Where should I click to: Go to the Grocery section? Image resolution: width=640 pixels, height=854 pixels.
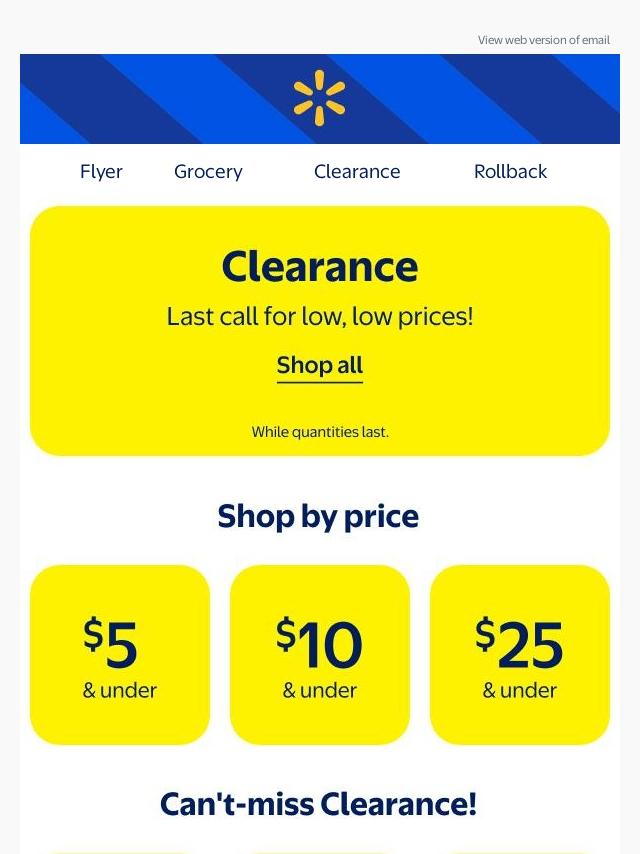point(208,172)
